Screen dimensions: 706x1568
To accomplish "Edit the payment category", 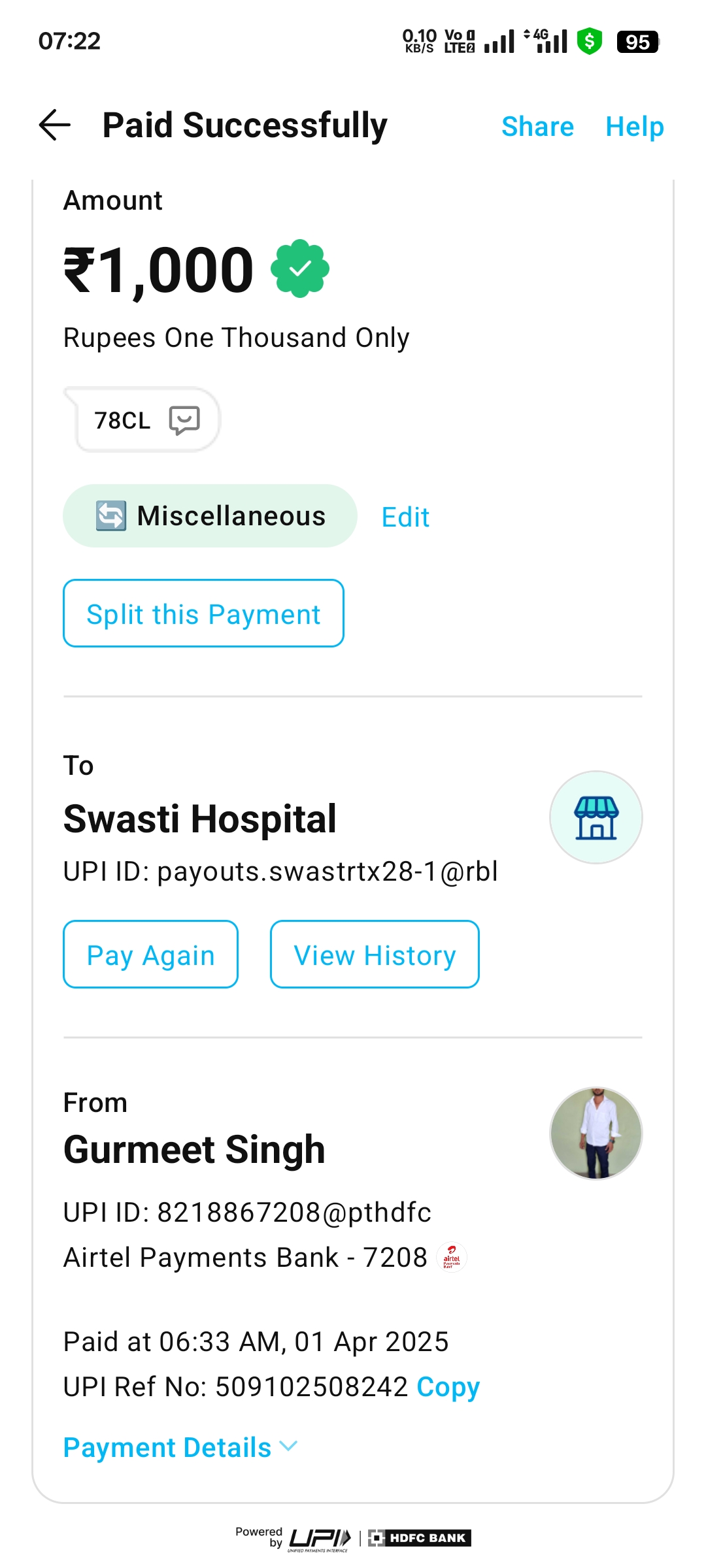I will 405,517.
